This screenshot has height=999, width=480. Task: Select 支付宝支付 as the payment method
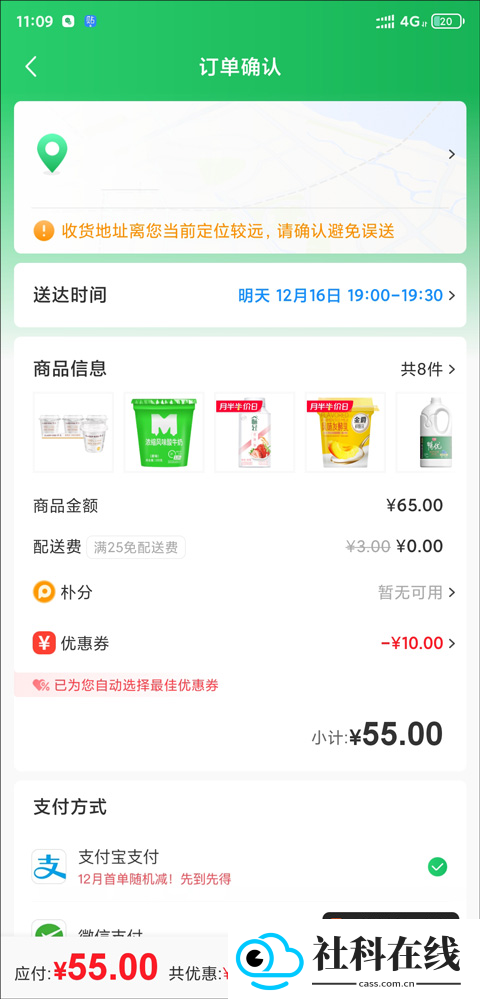(x=240, y=866)
